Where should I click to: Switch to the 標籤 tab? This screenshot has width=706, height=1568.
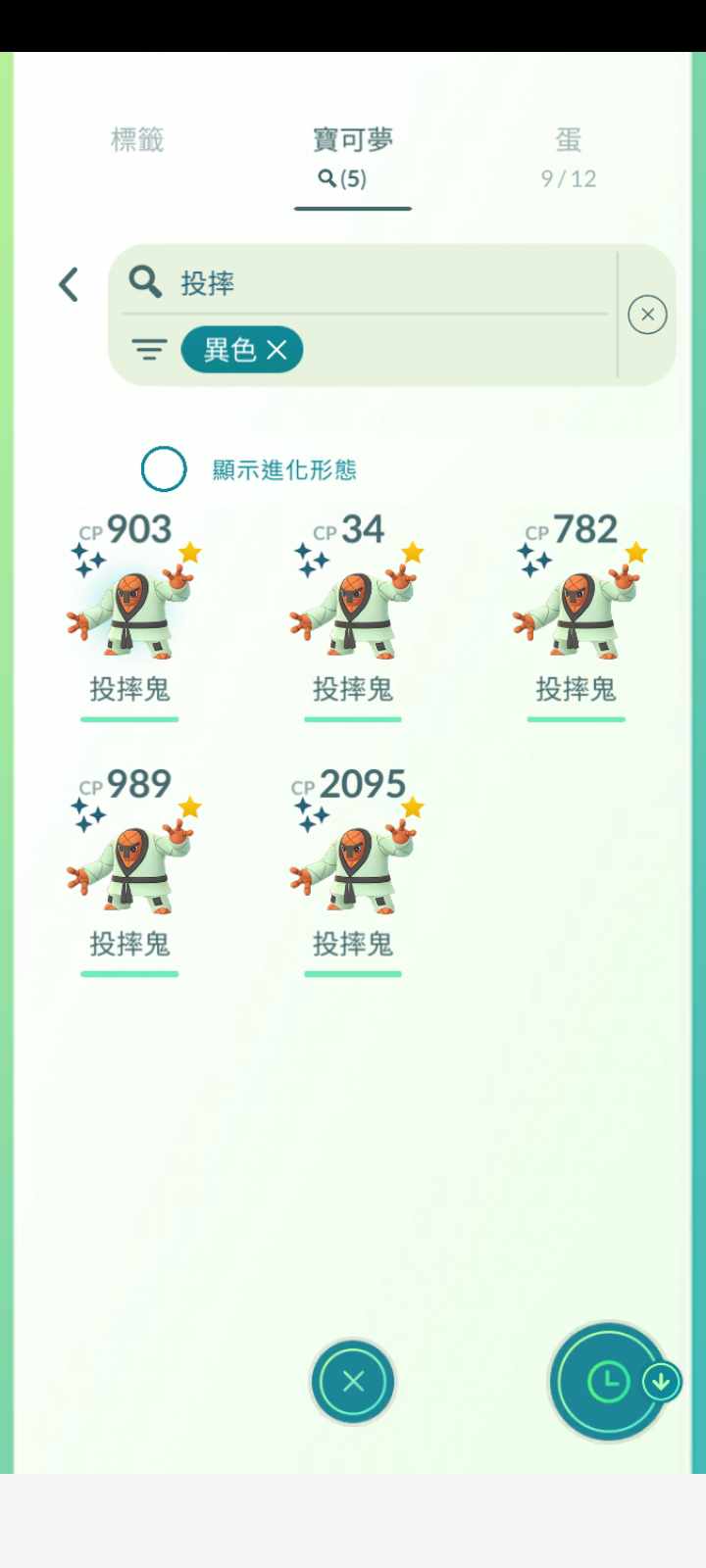[x=136, y=140]
